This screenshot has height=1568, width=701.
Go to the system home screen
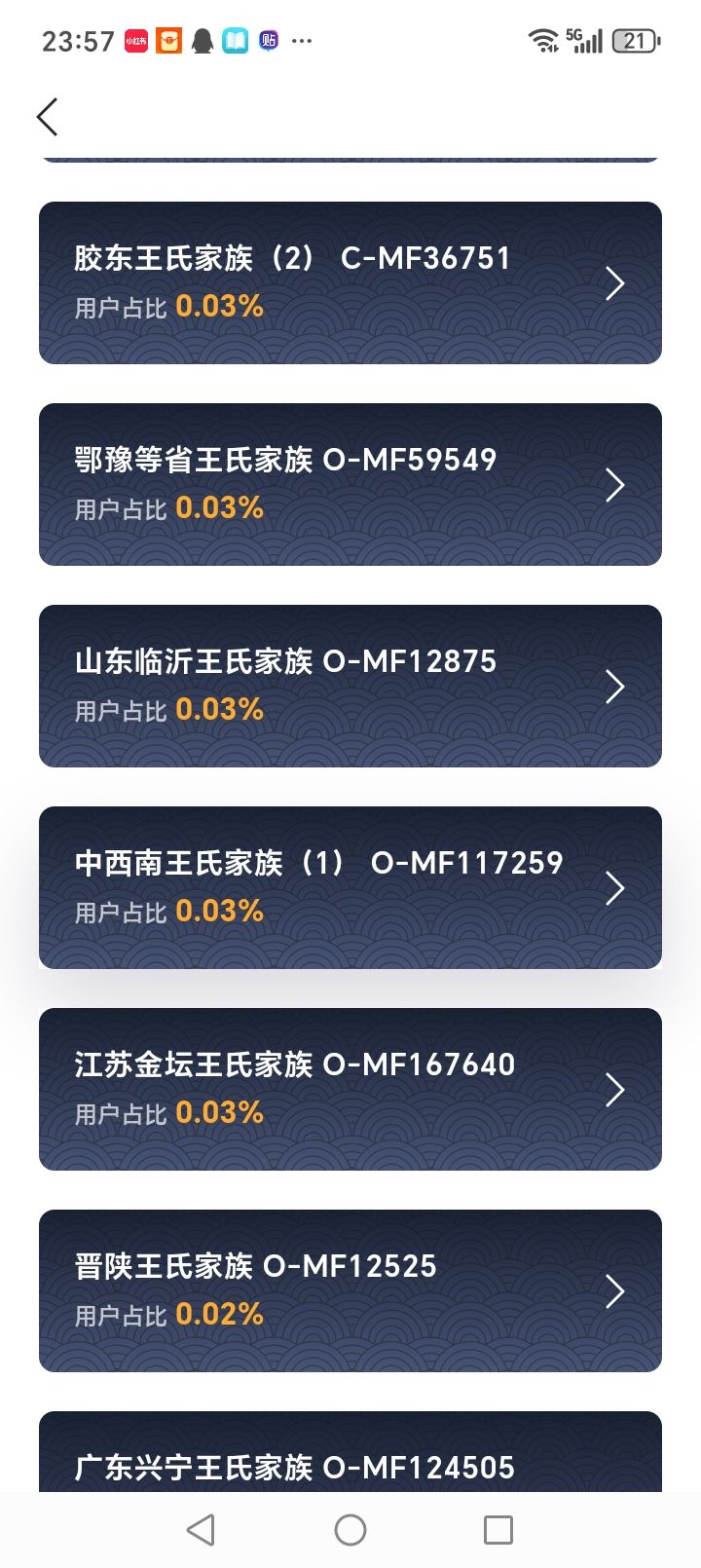pyautogui.click(x=350, y=1530)
